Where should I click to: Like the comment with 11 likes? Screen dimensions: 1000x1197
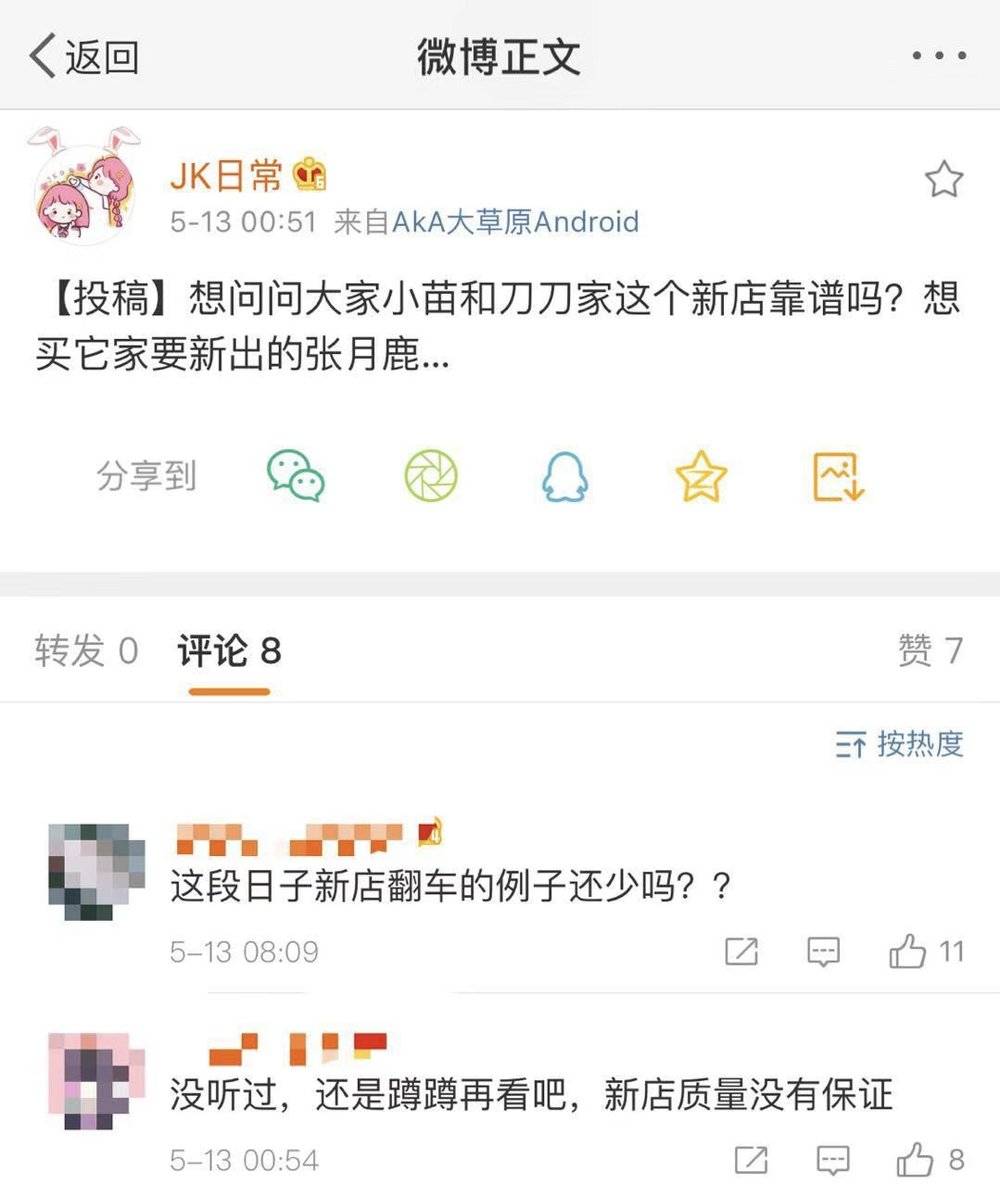908,951
